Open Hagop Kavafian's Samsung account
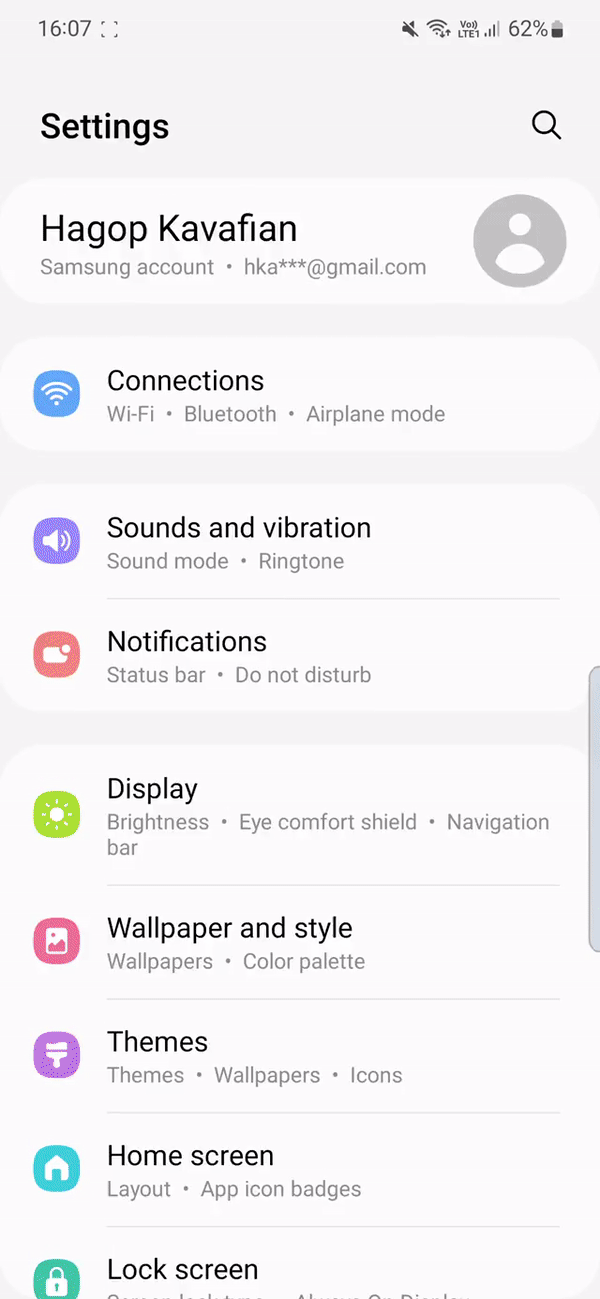600x1299 pixels. pos(232,242)
